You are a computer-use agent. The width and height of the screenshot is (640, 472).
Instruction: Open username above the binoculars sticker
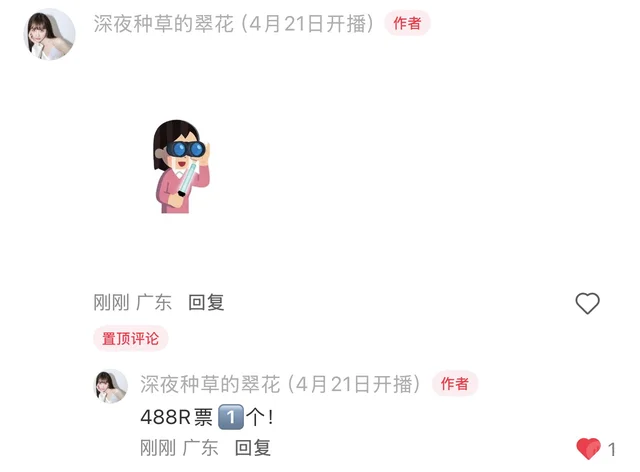click(x=234, y=24)
